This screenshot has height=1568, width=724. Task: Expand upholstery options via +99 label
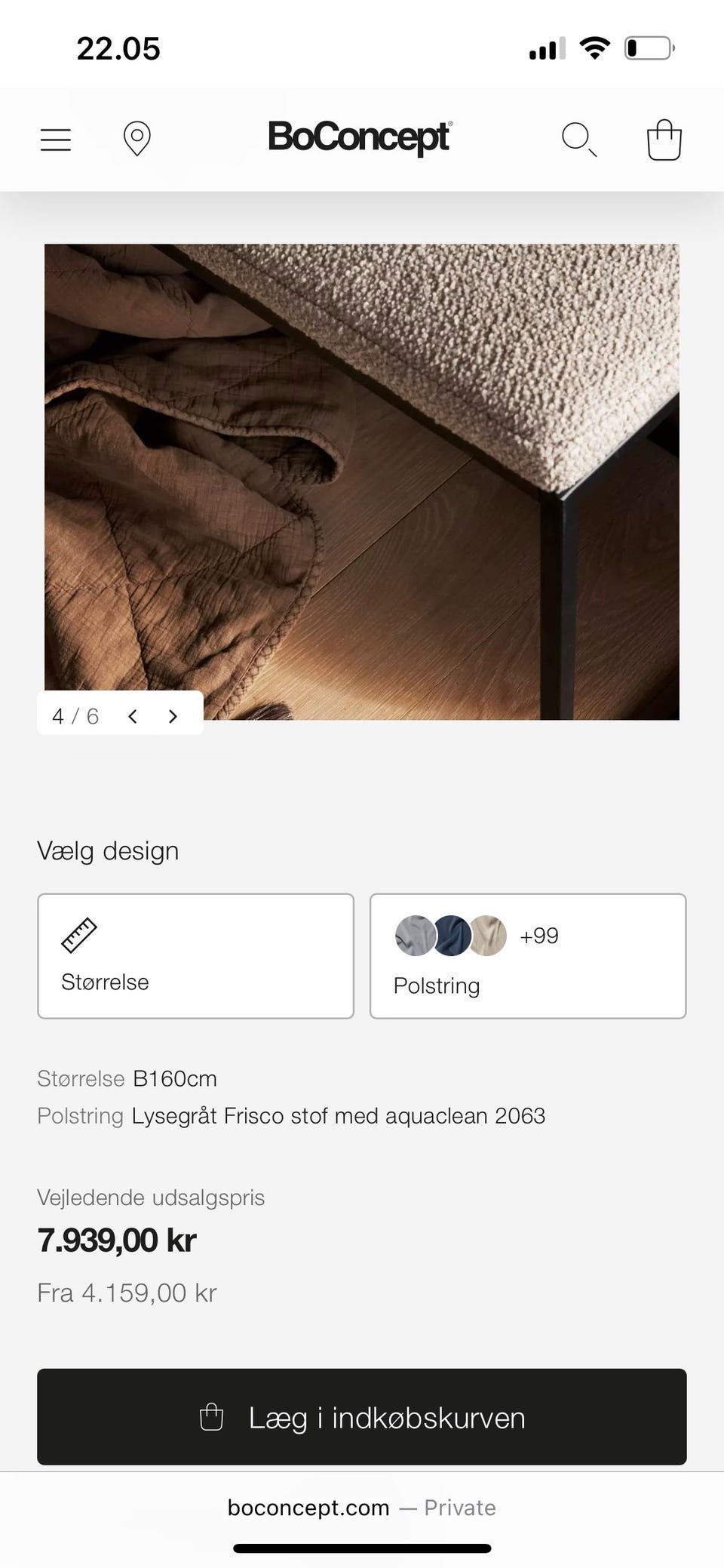point(538,936)
